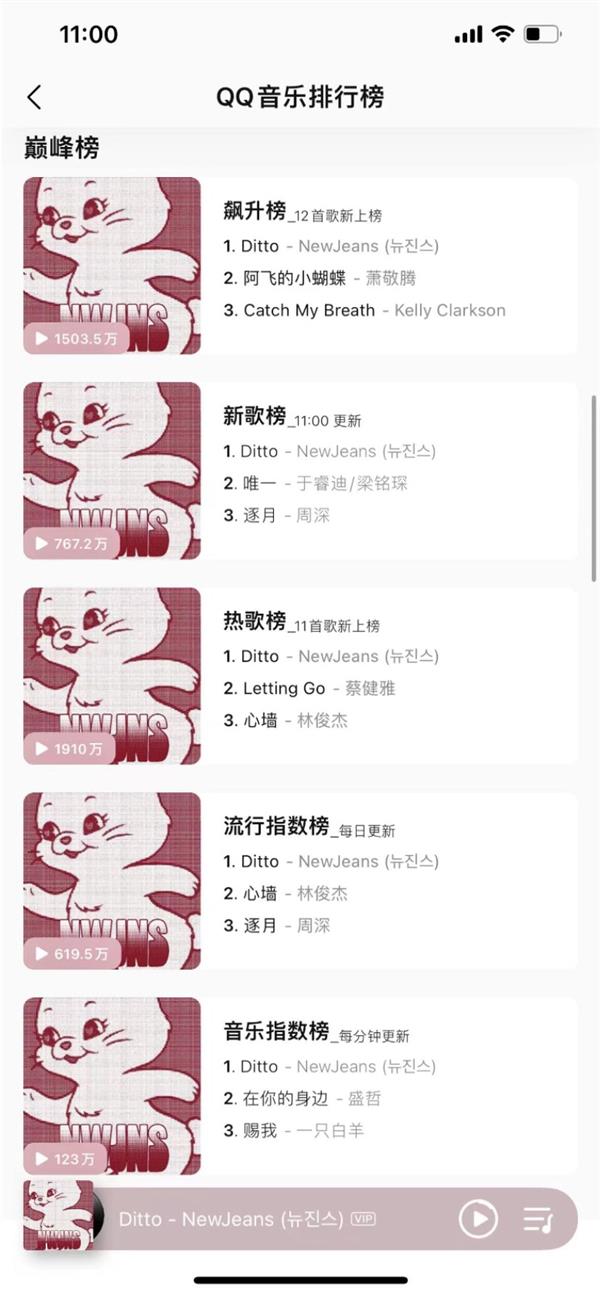This screenshot has width=600, height=1294.
Task: Open the 音乐指数榜 chart card
Action: point(388,1085)
